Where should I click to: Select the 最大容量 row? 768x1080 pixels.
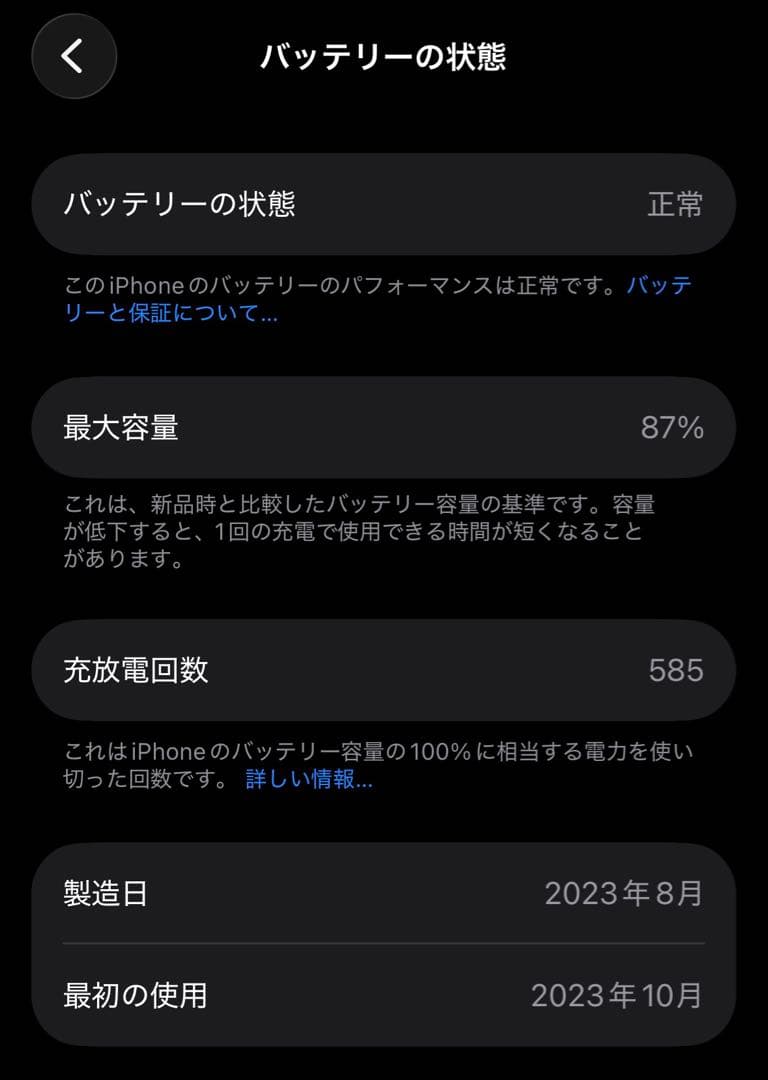coord(384,428)
